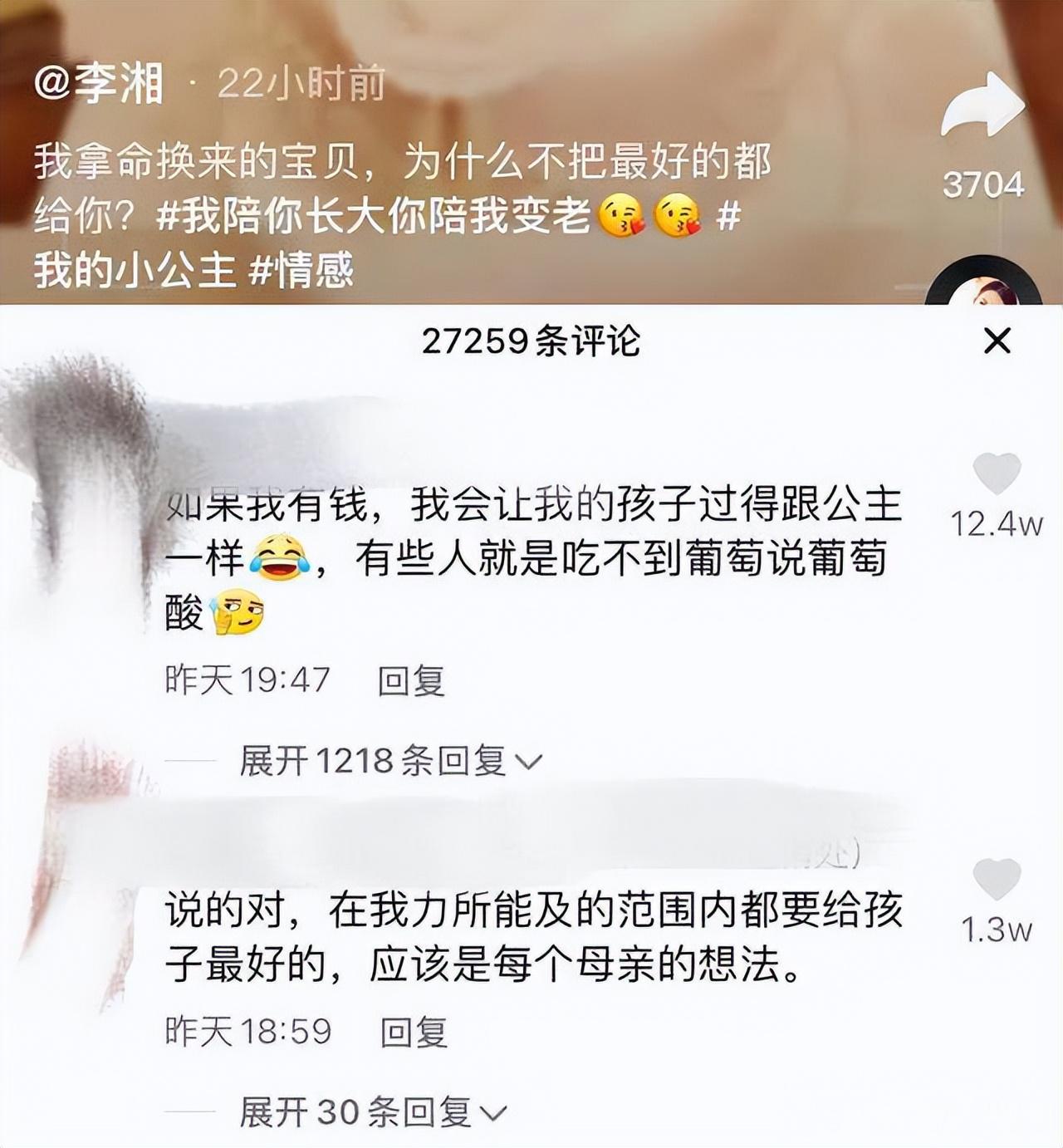Like the comment posted at 18:59
Screen dimensions: 1063x1148
996,879
